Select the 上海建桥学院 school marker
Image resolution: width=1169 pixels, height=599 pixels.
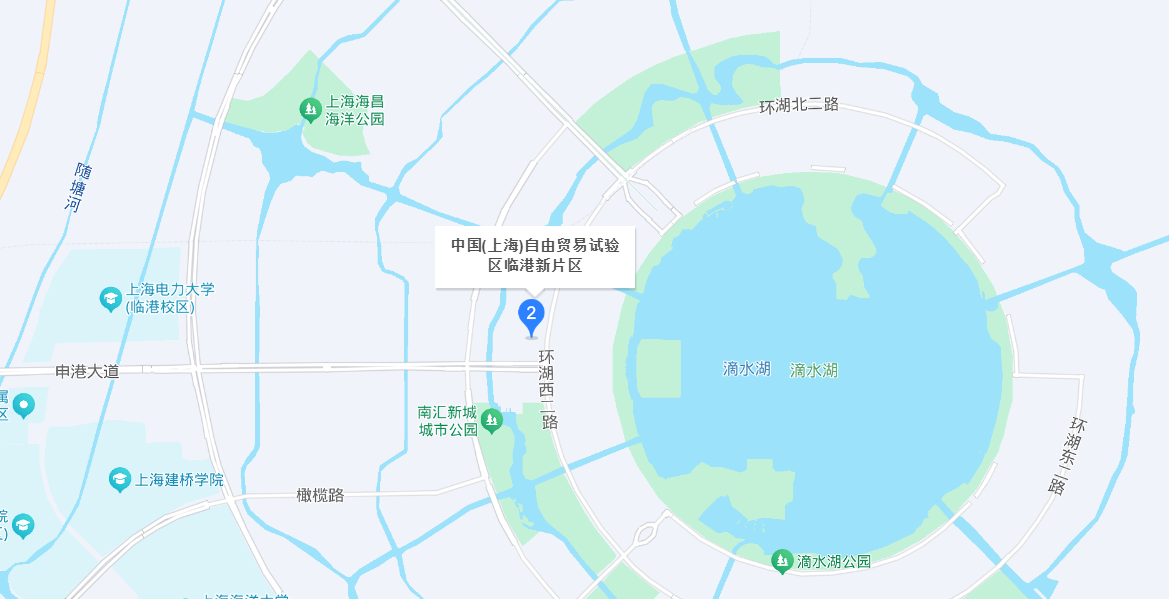(x=120, y=479)
